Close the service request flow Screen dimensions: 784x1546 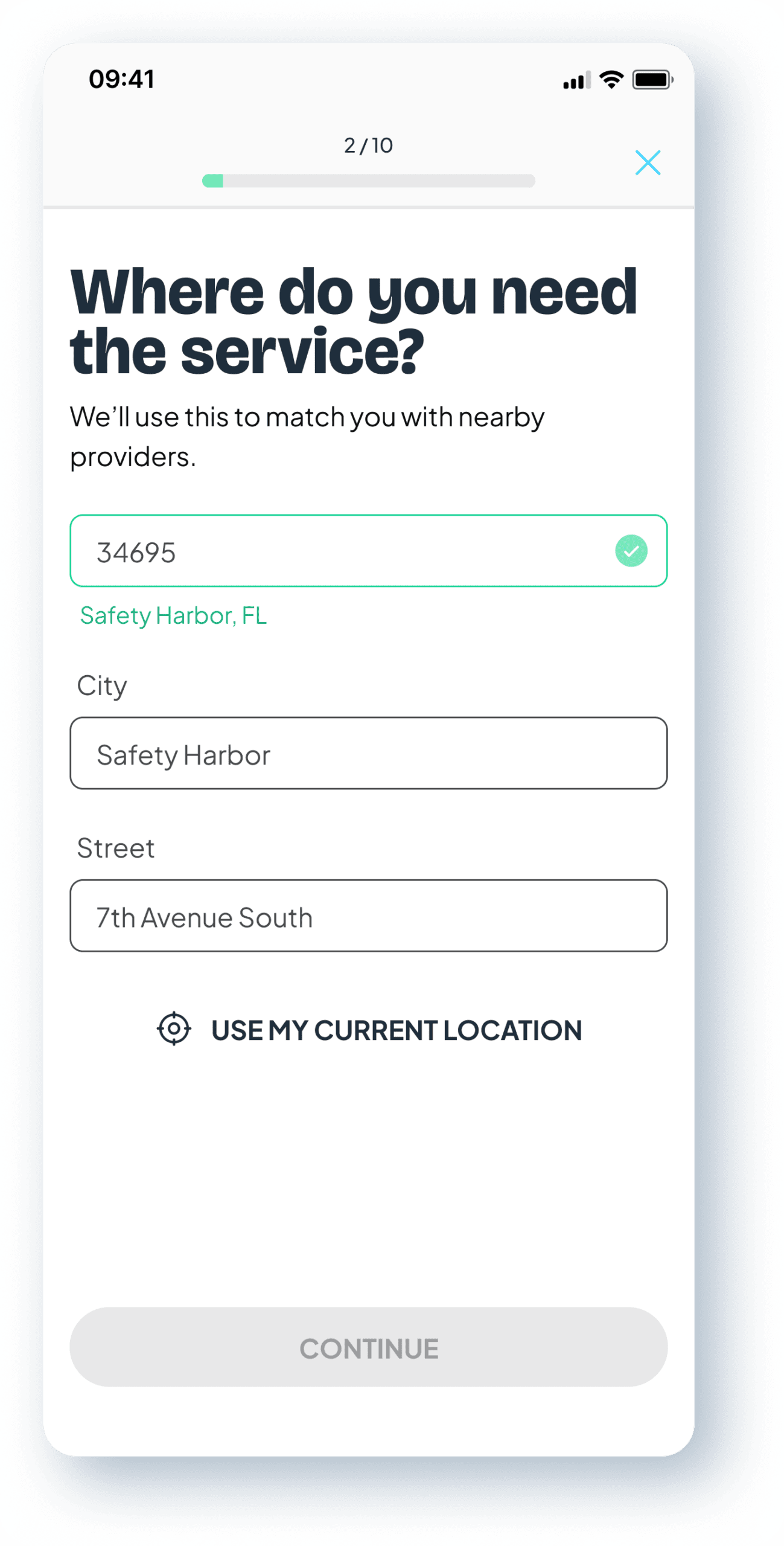(x=648, y=162)
